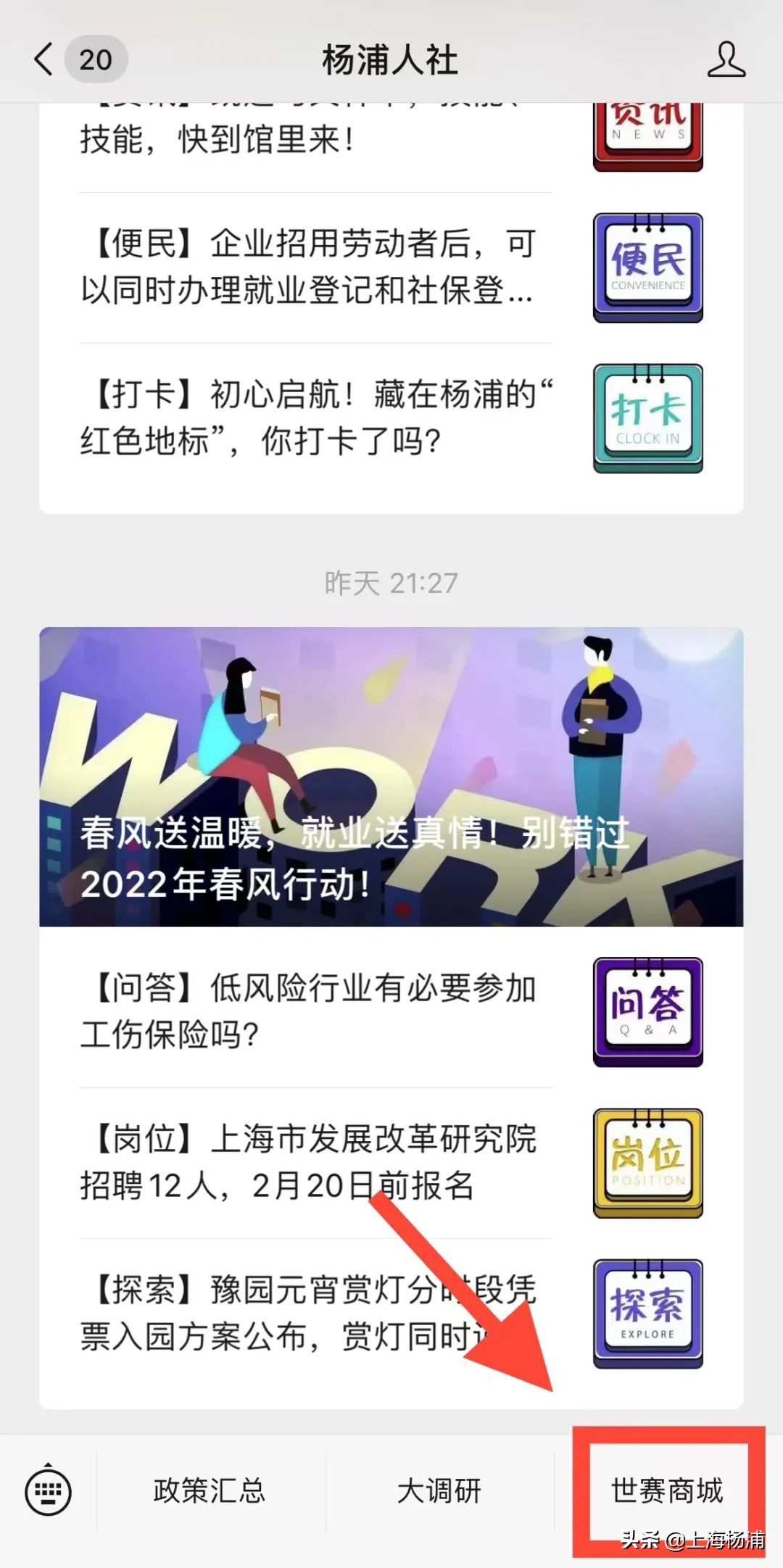Open the 问答 Q&A icon

tap(647, 1013)
